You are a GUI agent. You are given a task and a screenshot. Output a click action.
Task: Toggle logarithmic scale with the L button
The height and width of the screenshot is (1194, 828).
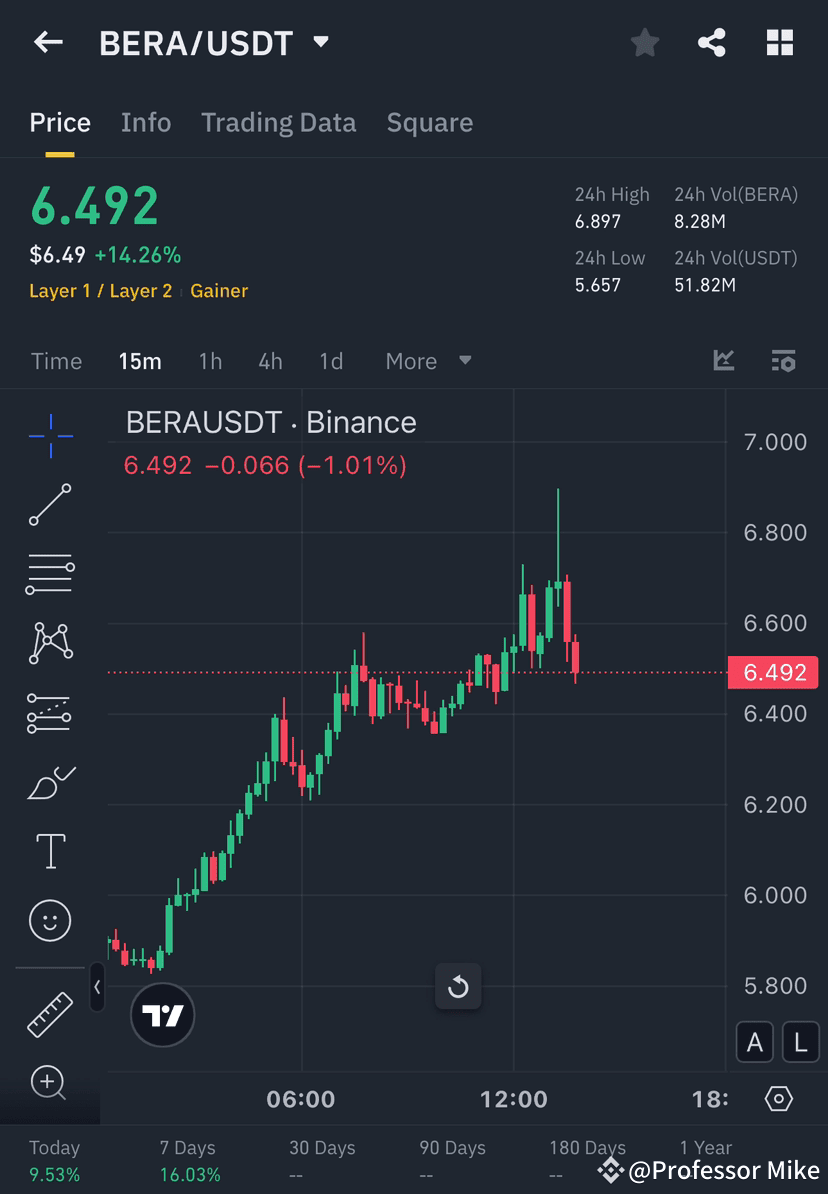800,1042
